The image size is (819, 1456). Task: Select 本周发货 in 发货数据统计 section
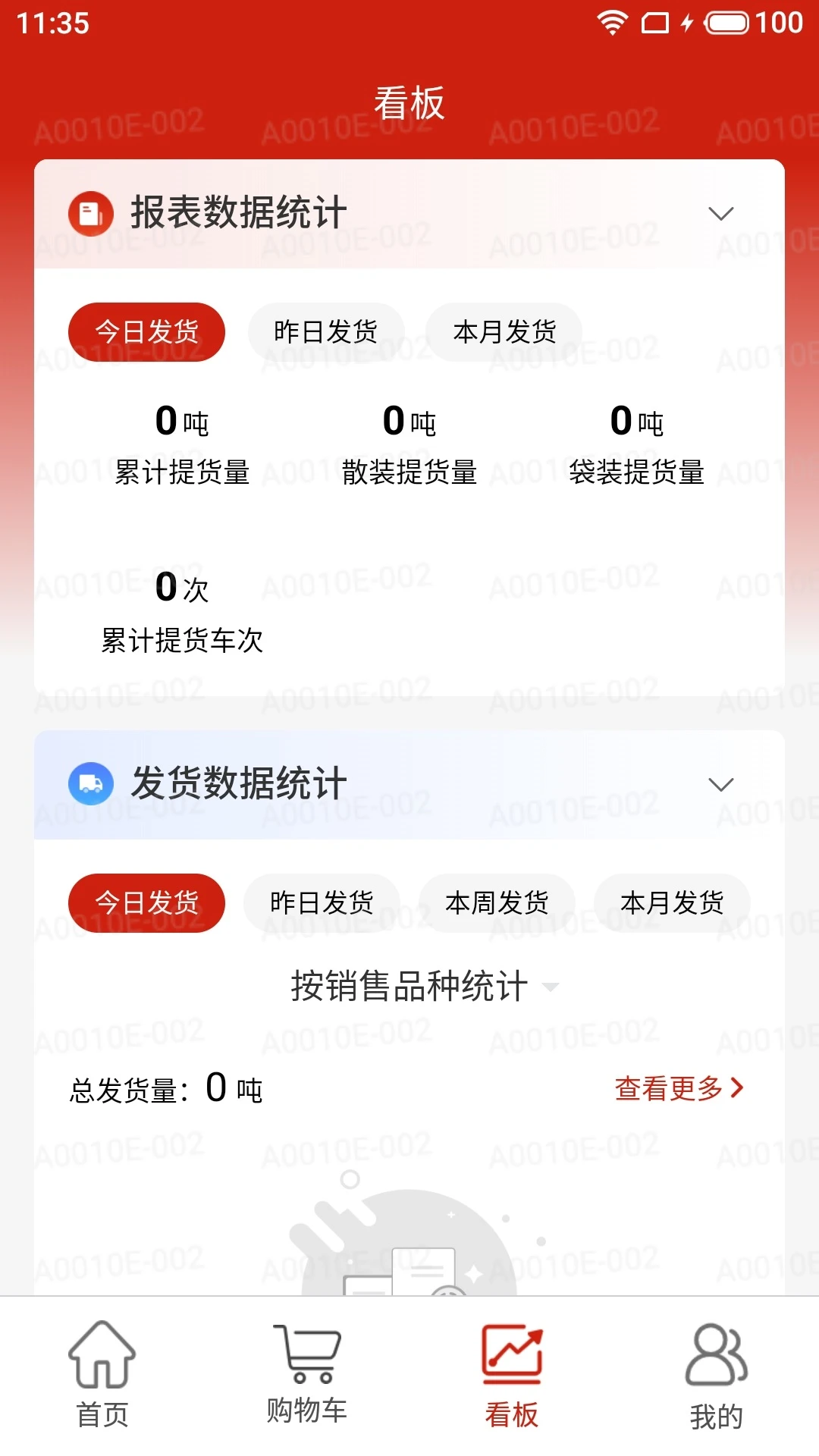coord(497,902)
